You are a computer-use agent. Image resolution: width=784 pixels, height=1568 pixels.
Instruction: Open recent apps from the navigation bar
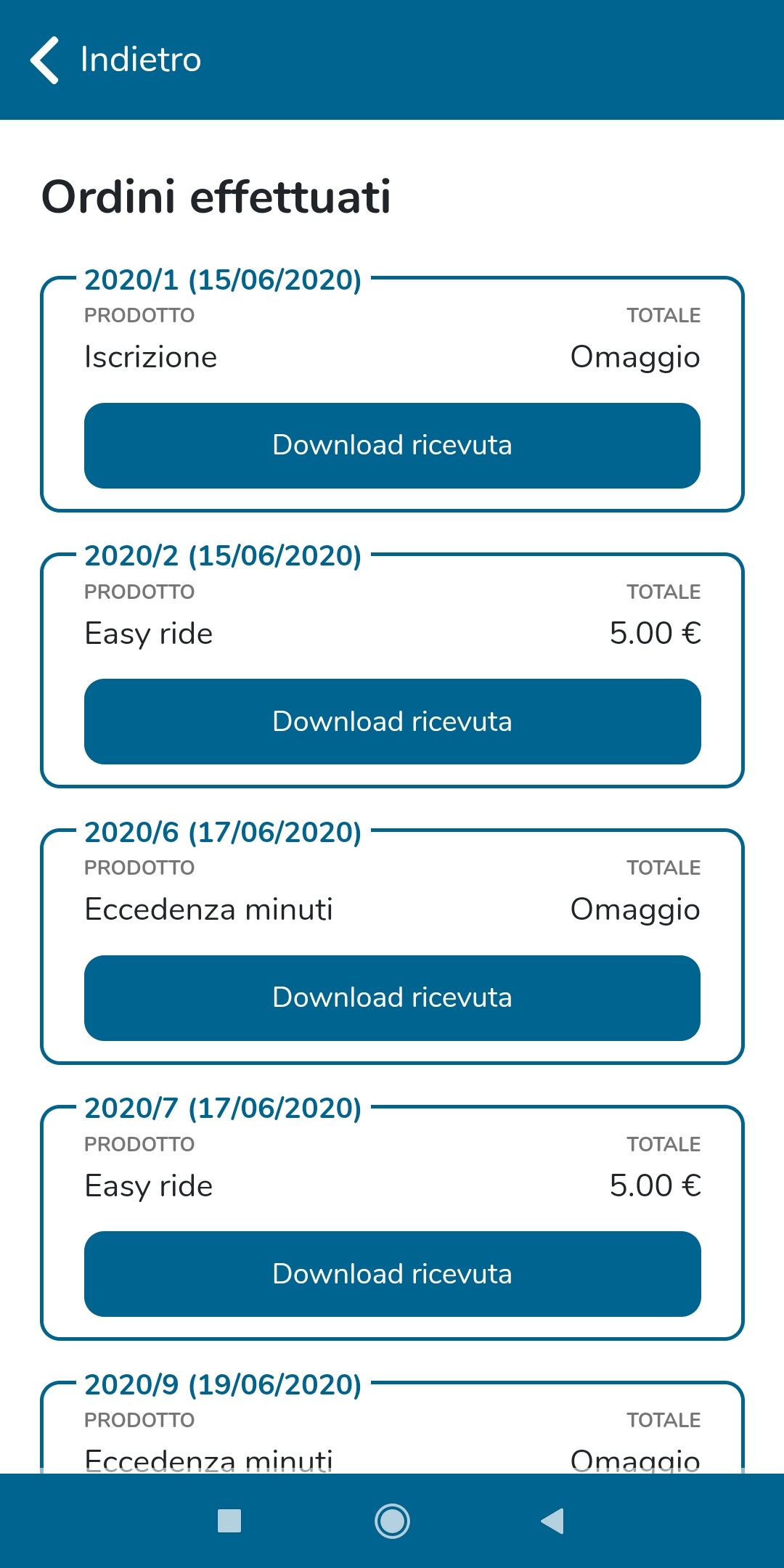(229, 1521)
